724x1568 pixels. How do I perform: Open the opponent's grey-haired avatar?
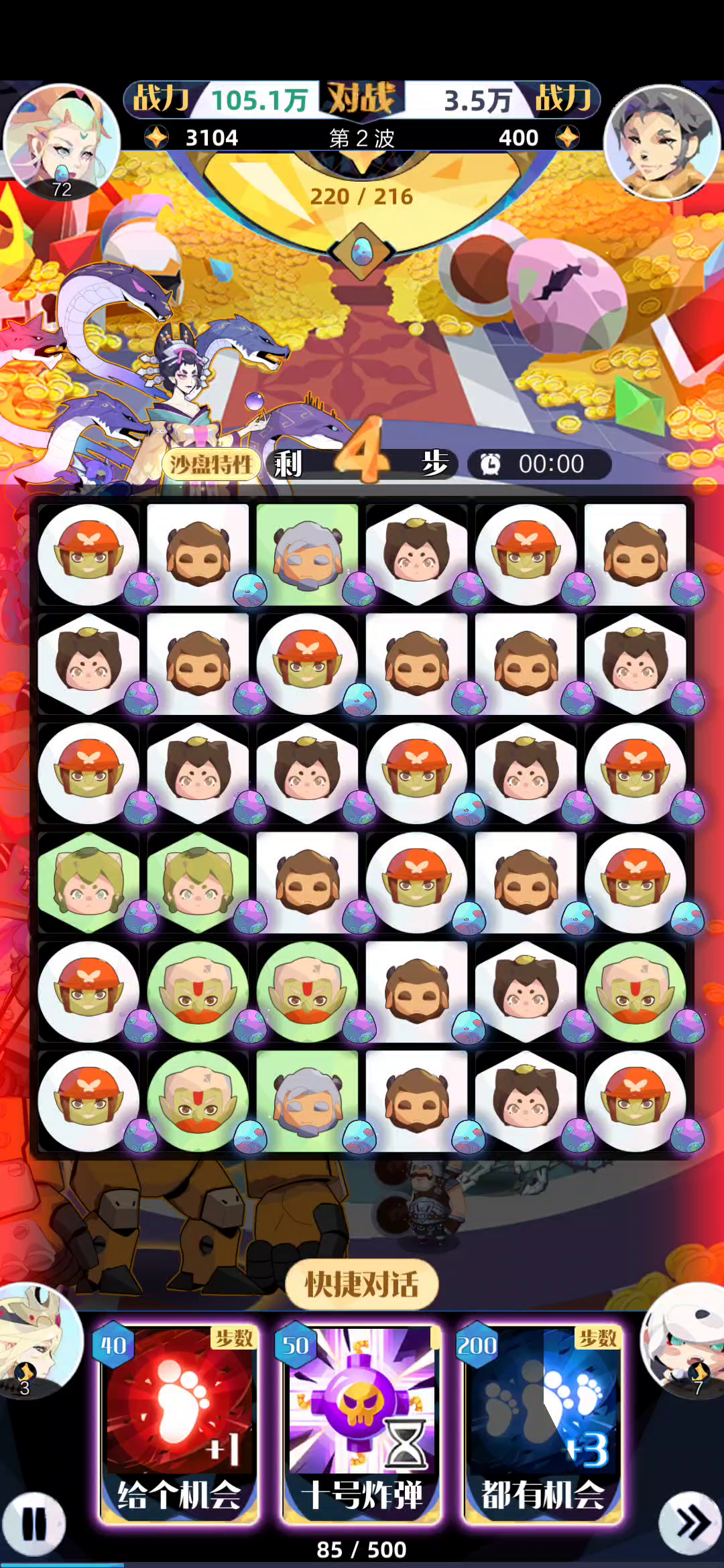(x=662, y=142)
